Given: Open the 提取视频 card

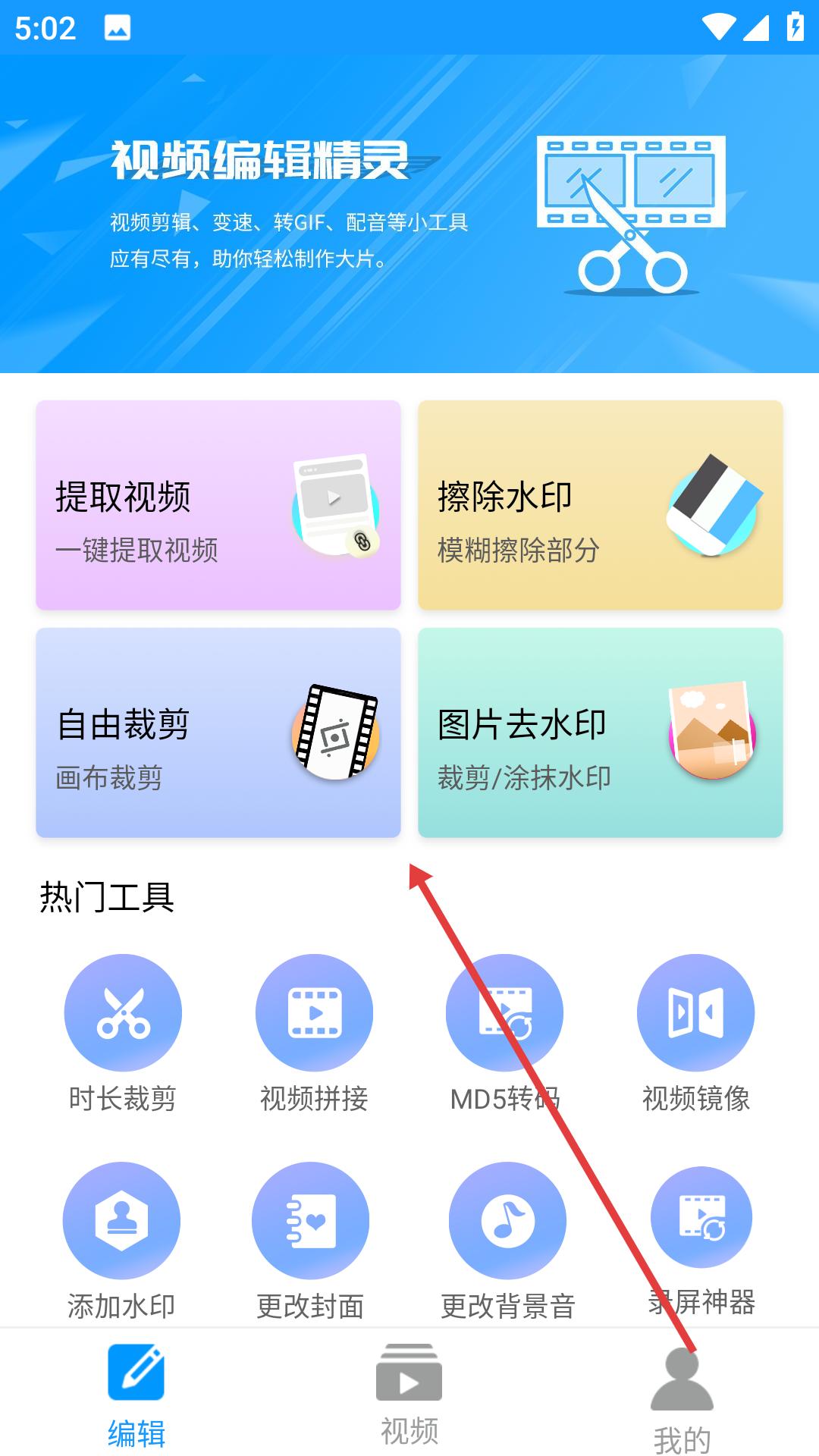Looking at the screenshot, I should [x=218, y=505].
